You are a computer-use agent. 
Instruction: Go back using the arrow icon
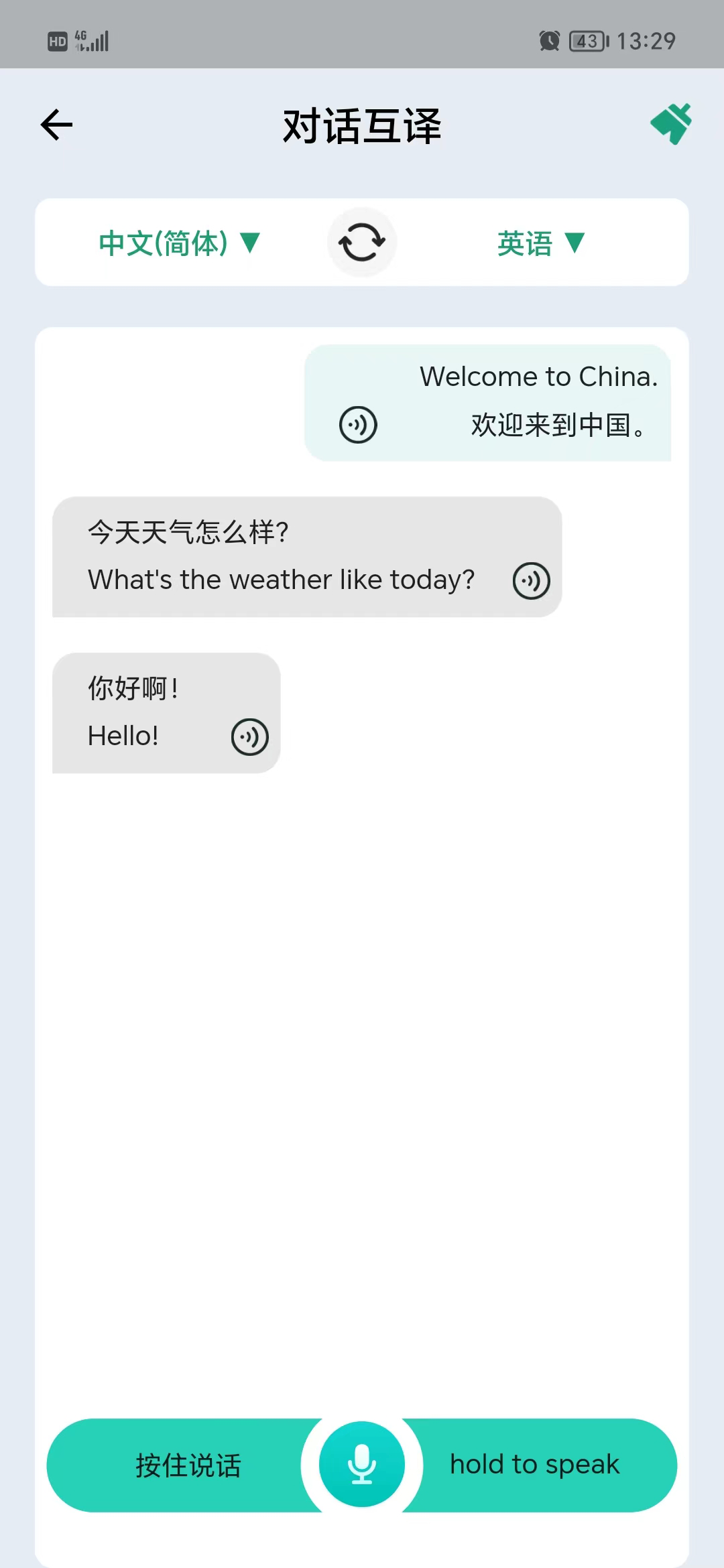tap(57, 125)
